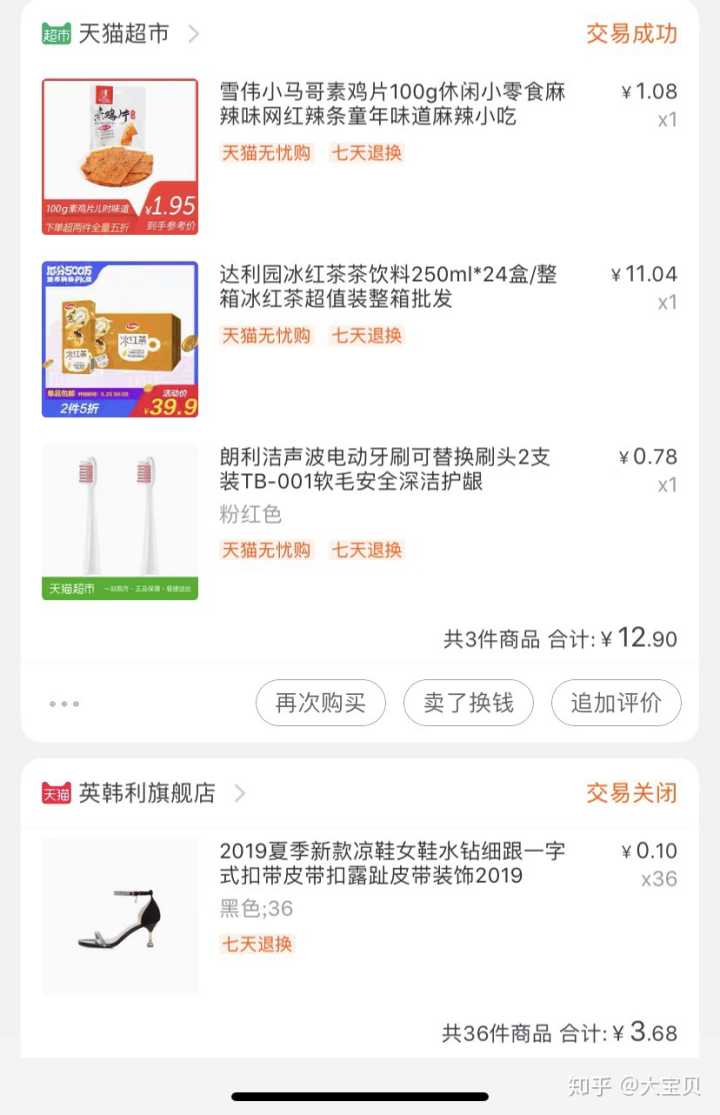Open the 雪伟小马哥素鸡片 product image
The width and height of the screenshot is (720, 1115).
click(x=120, y=157)
